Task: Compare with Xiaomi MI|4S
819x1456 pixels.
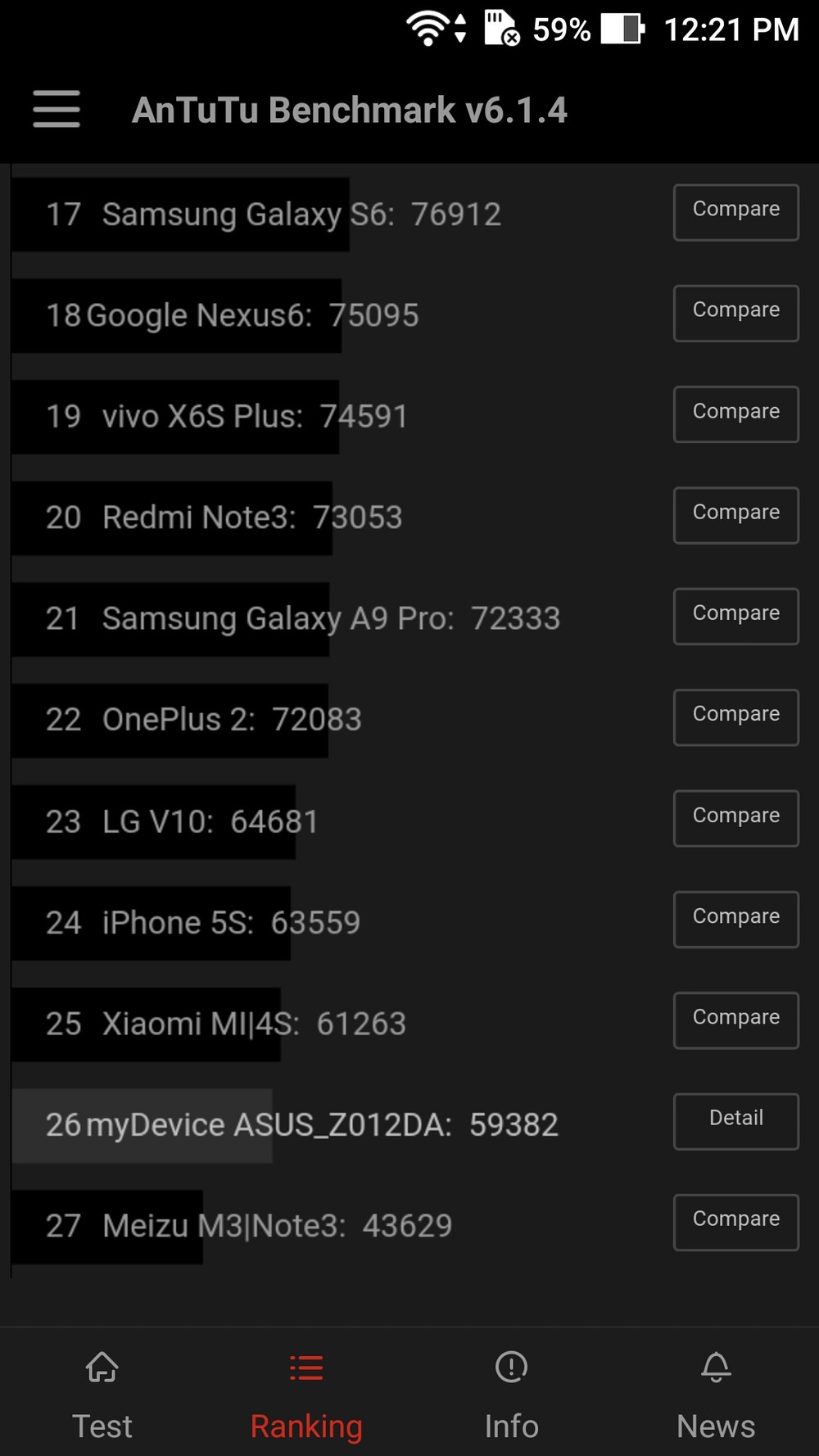Action: [x=735, y=1020]
